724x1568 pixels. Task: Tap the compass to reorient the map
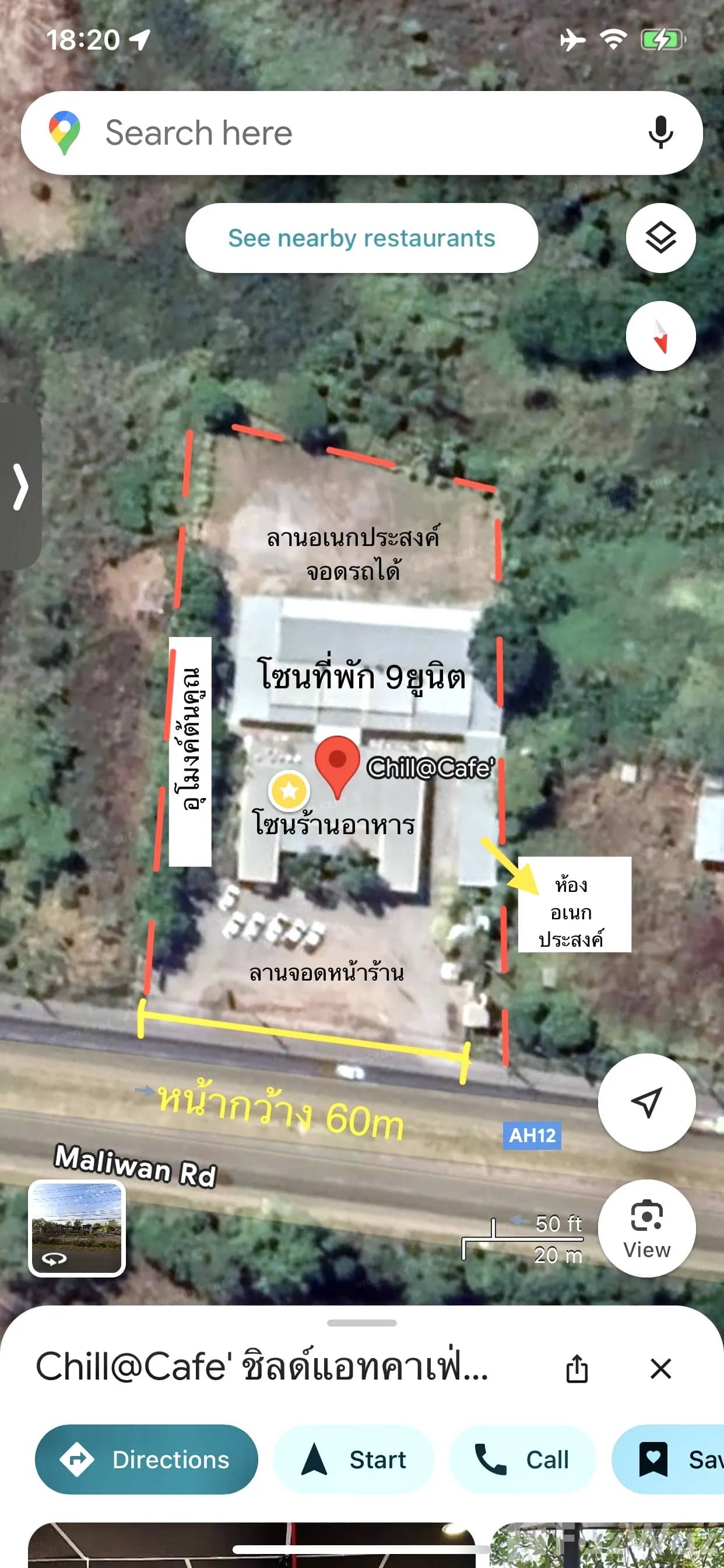tap(660, 337)
